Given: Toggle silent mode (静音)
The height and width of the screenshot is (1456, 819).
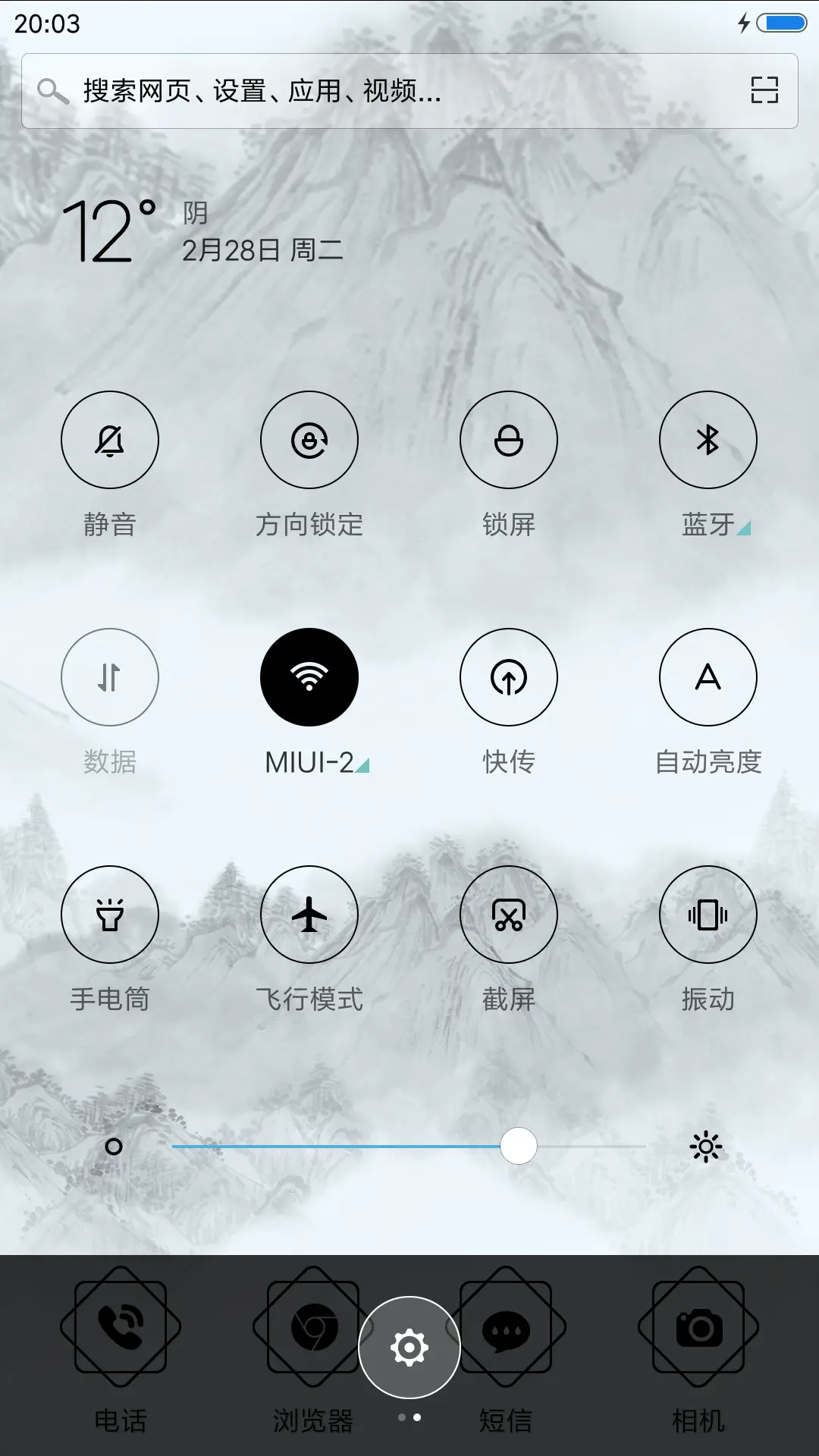Looking at the screenshot, I should tap(110, 440).
